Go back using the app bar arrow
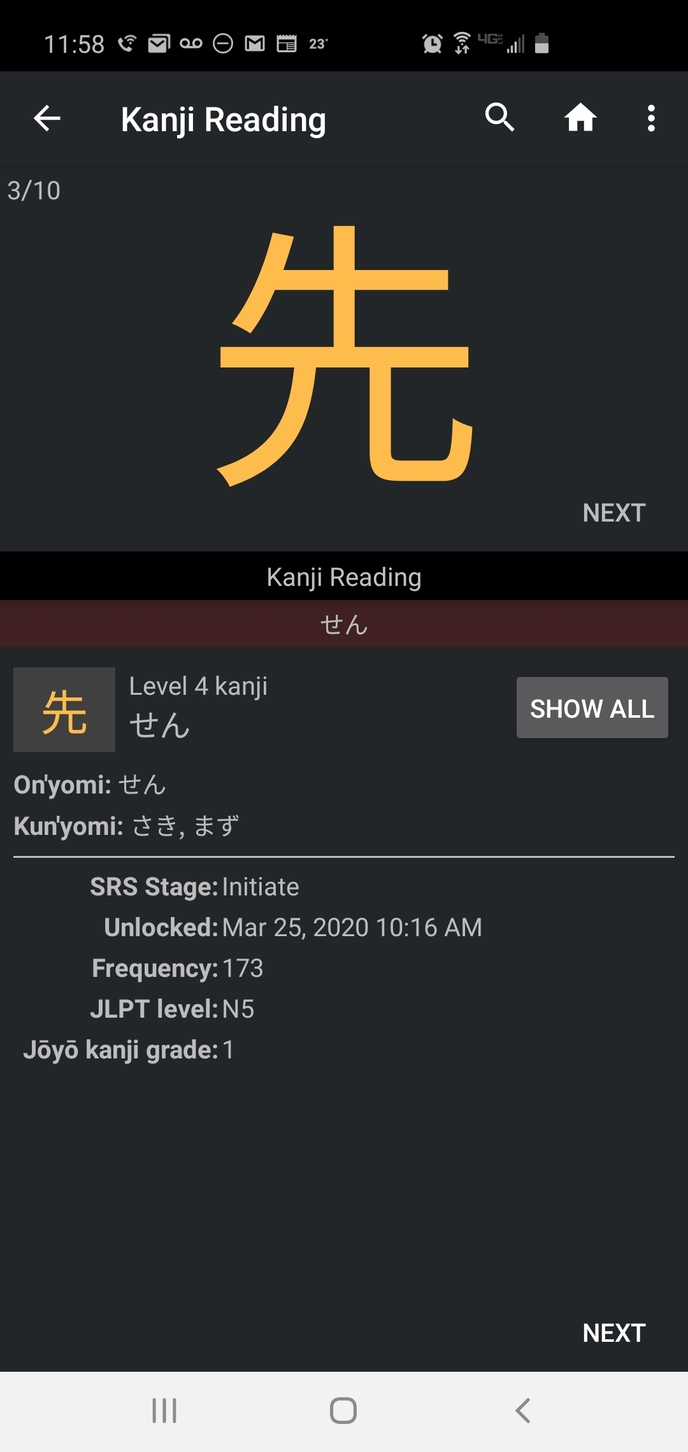This screenshot has width=688, height=1452. [47, 119]
